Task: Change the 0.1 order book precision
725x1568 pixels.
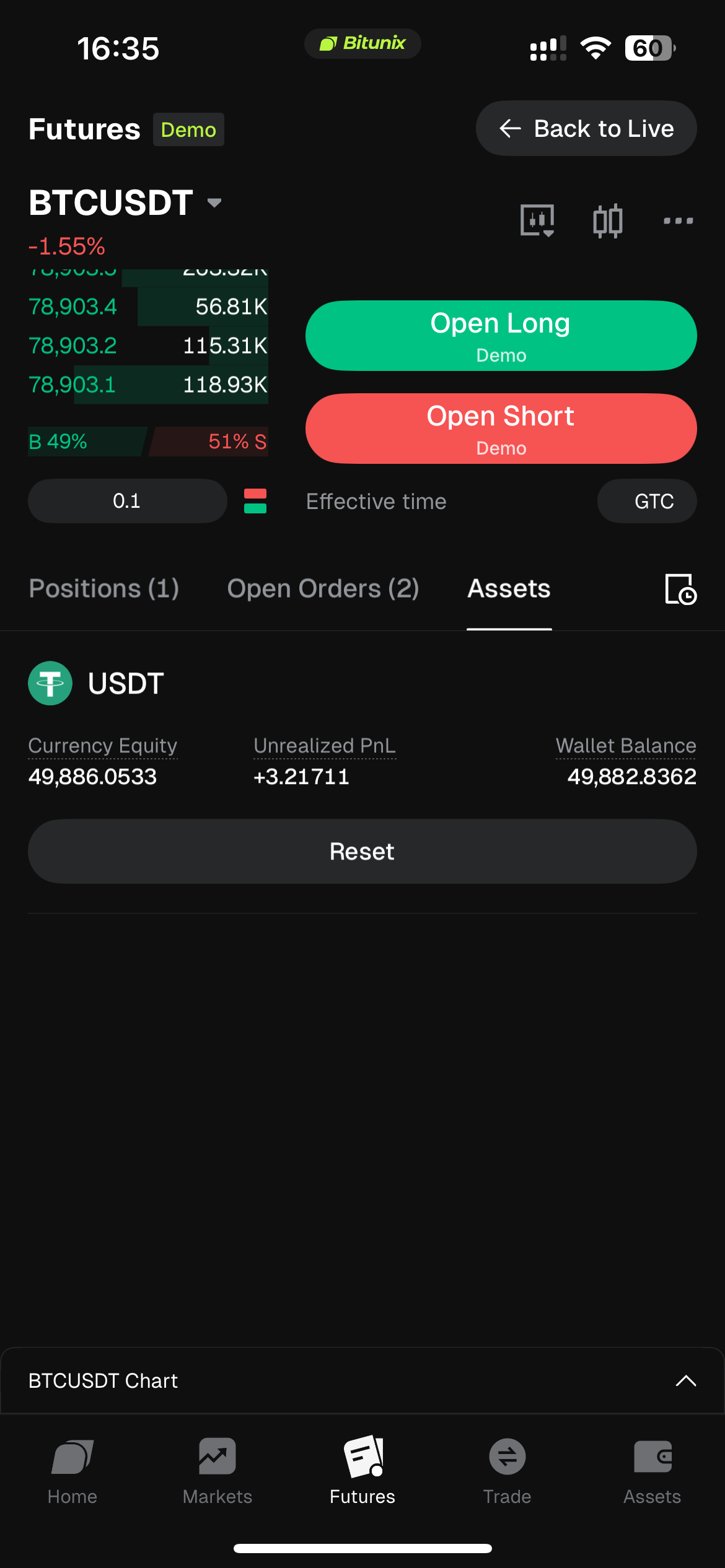Action: tap(127, 501)
